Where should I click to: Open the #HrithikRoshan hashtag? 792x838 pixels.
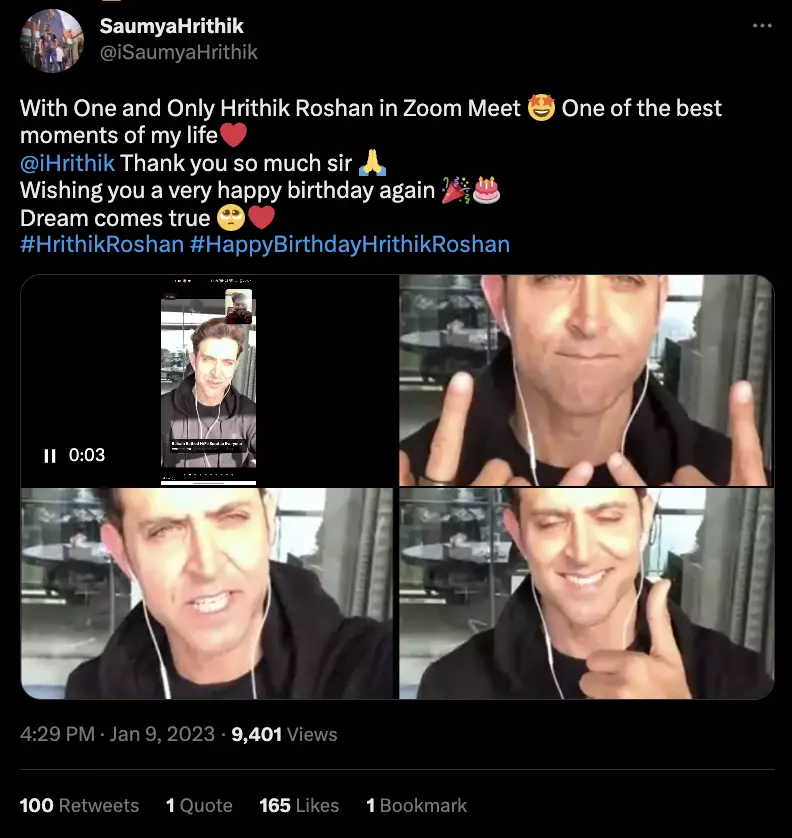[x=101, y=244]
